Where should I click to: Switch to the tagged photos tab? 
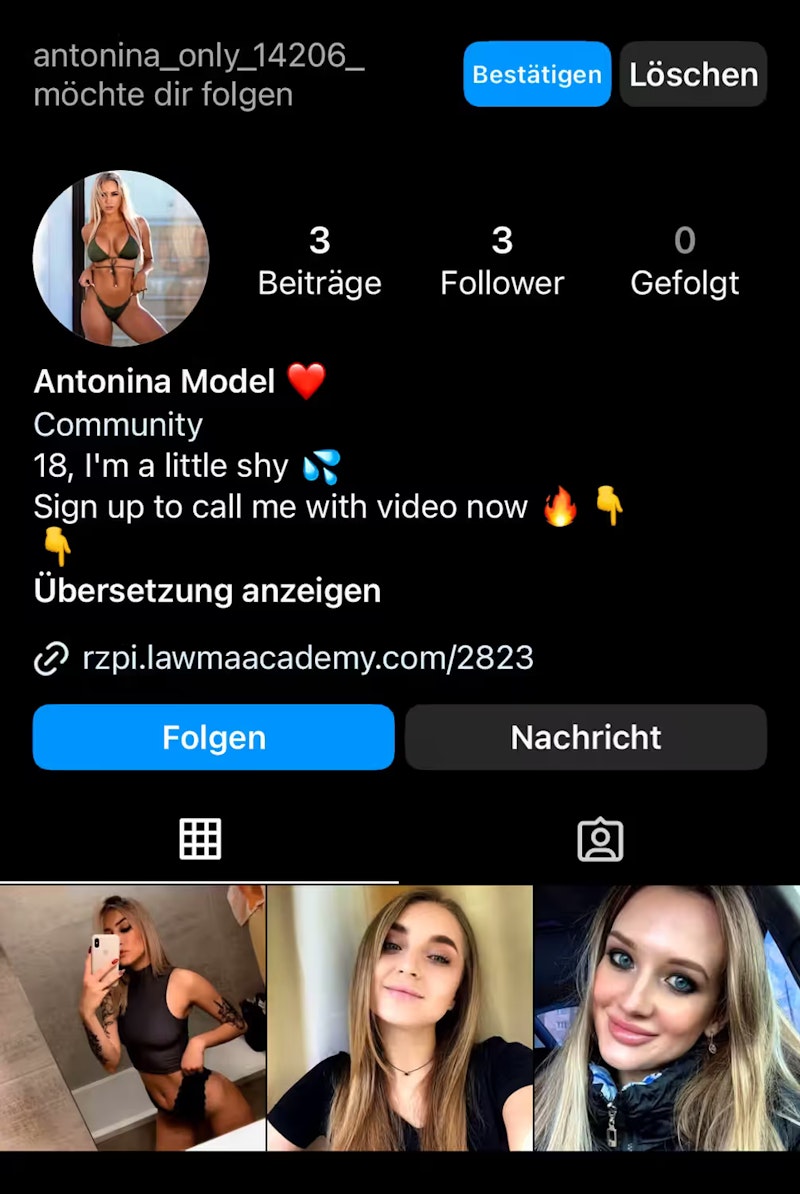click(600, 840)
